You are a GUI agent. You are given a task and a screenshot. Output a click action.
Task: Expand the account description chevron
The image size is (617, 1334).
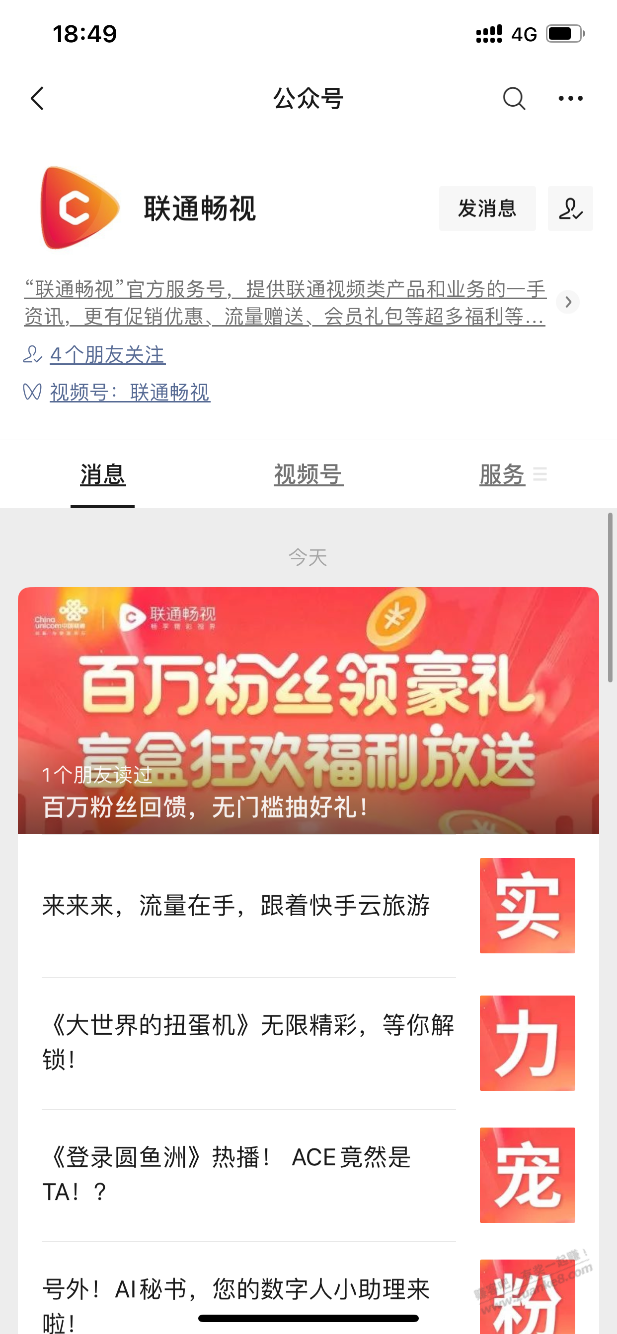point(568,302)
